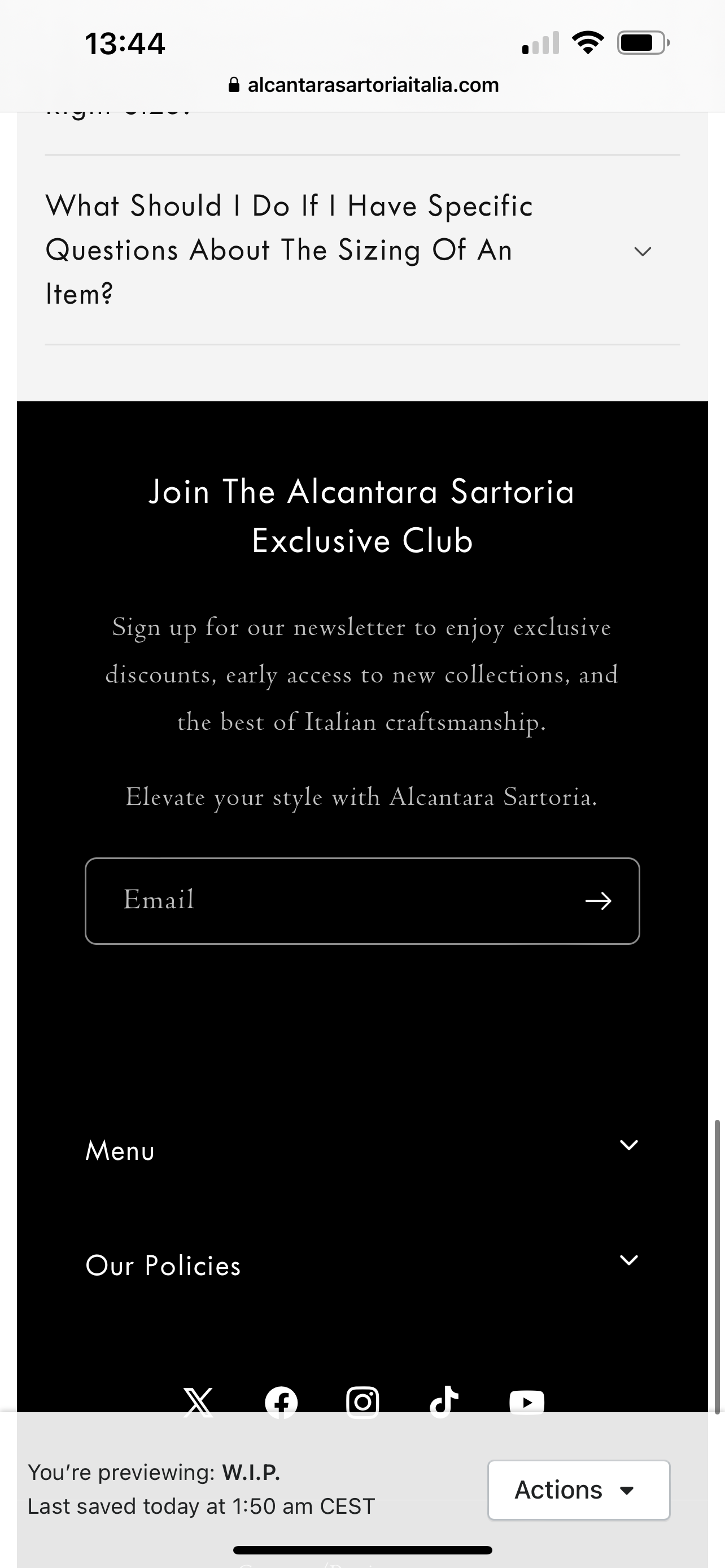The image size is (725, 1568).
Task: Open the X (Twitter) social link
Action: pyautogui.click(x=198, y=1401)
